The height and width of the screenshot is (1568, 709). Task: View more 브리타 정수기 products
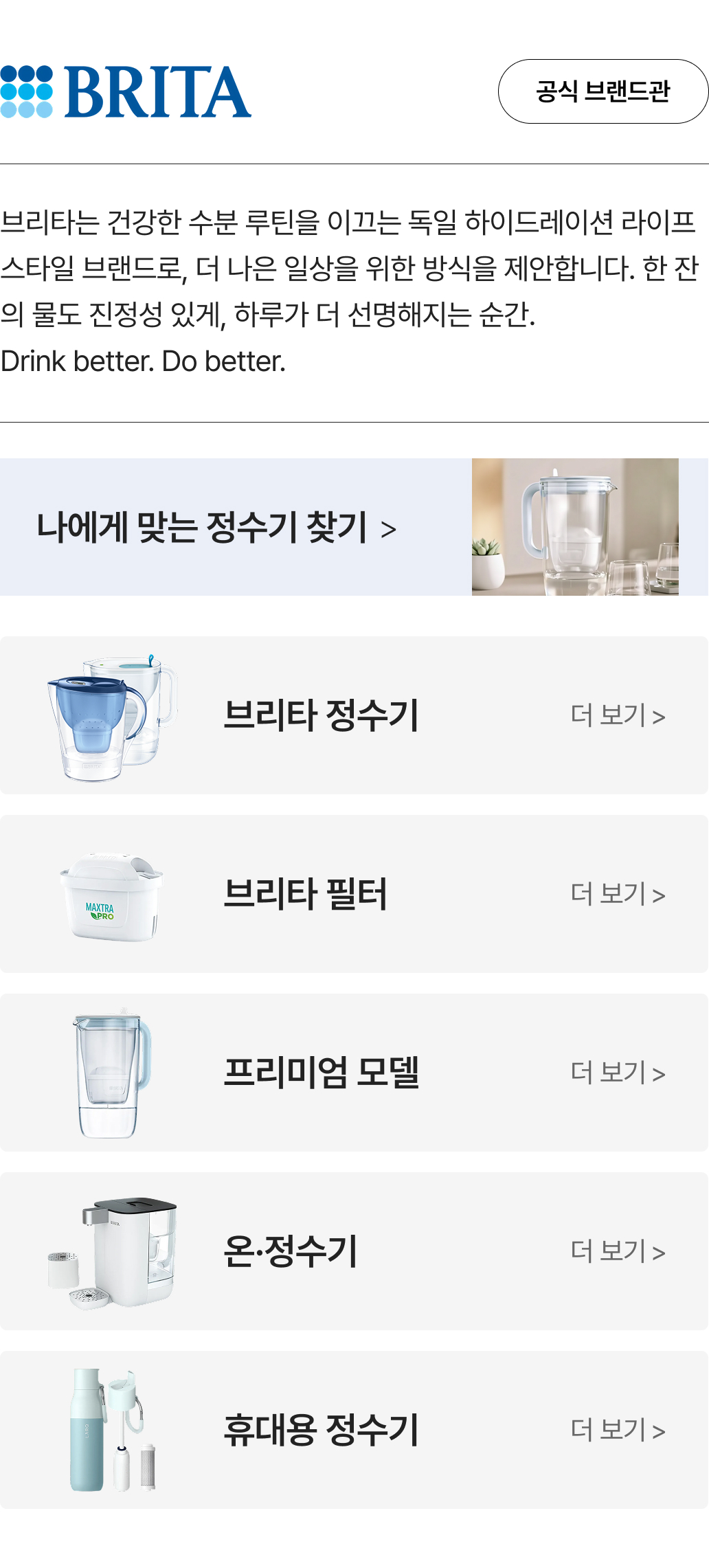coord(618,716)
